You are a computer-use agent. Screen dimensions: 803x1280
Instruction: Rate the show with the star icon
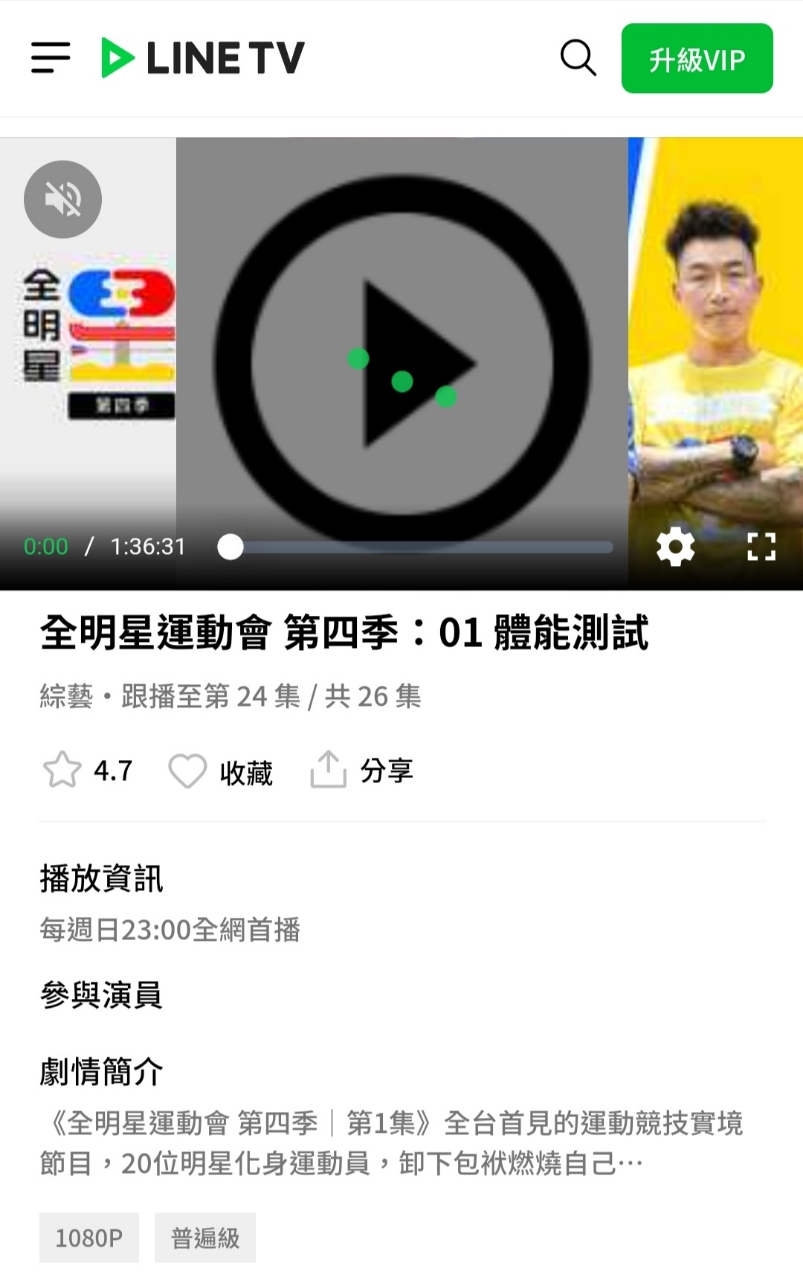62,770
